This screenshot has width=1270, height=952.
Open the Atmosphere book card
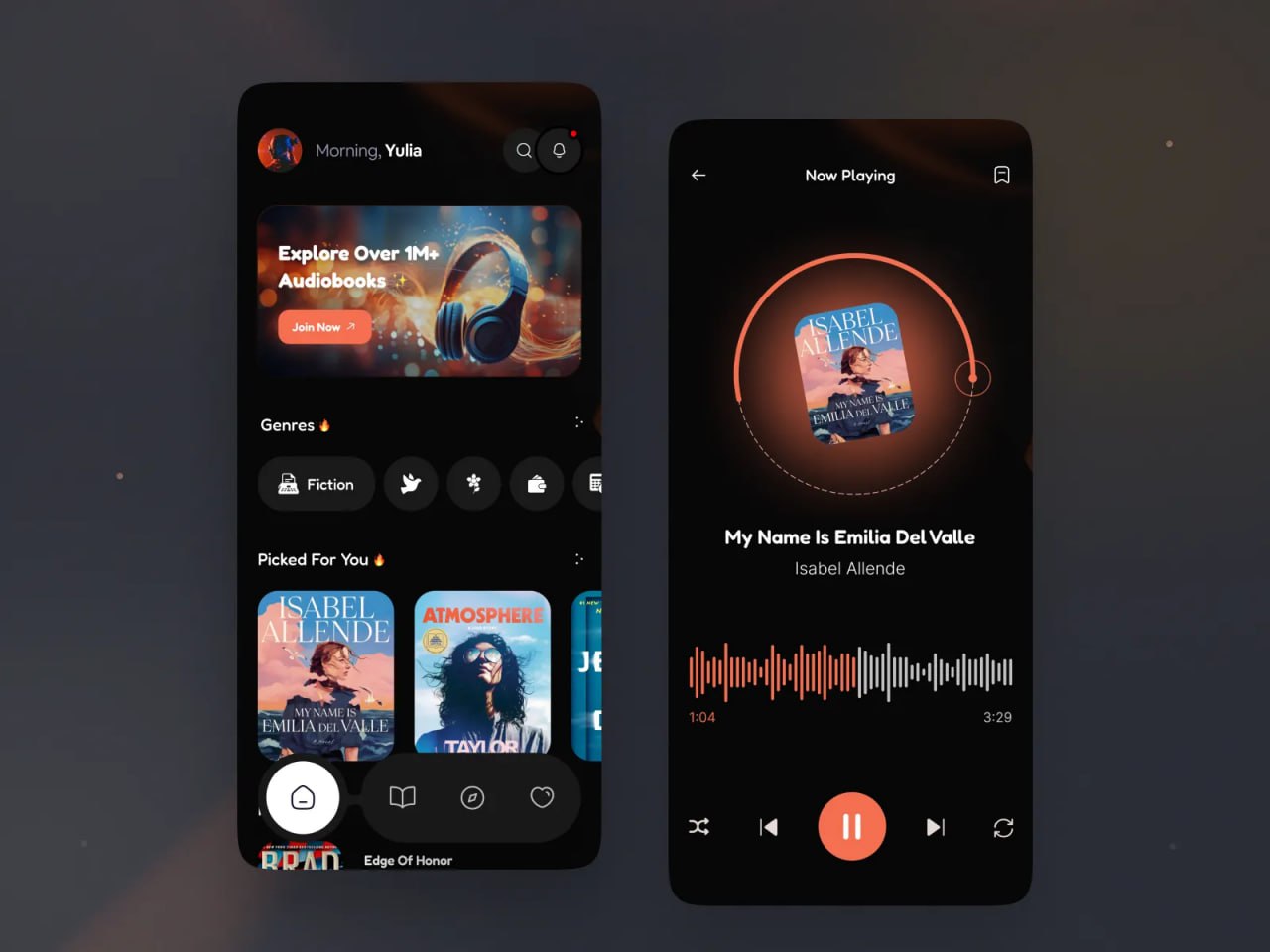[482, 672]
